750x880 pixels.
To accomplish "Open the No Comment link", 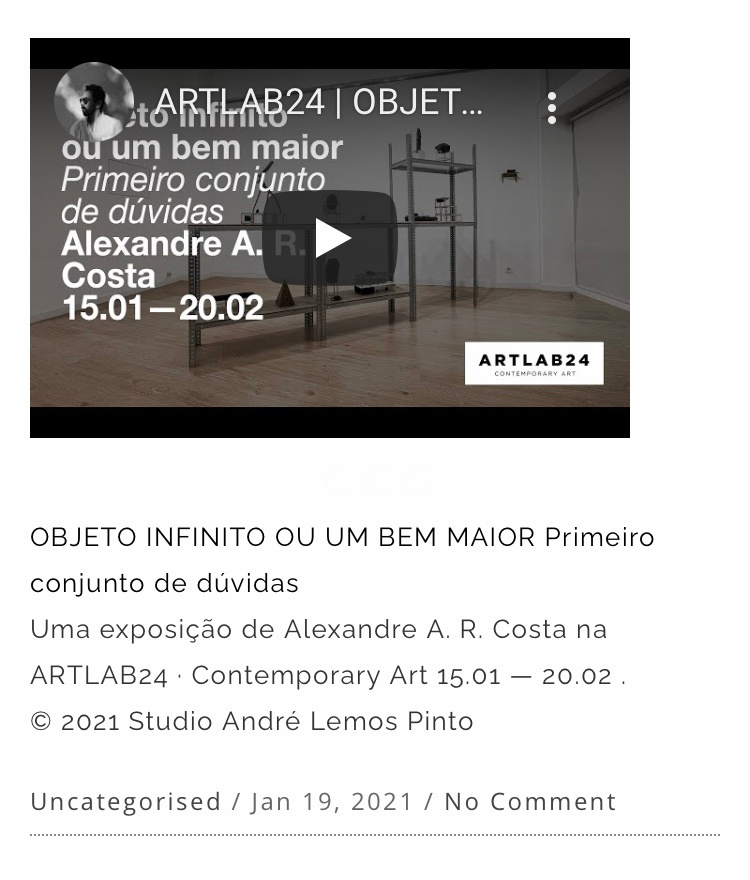I will click(530, 802).
